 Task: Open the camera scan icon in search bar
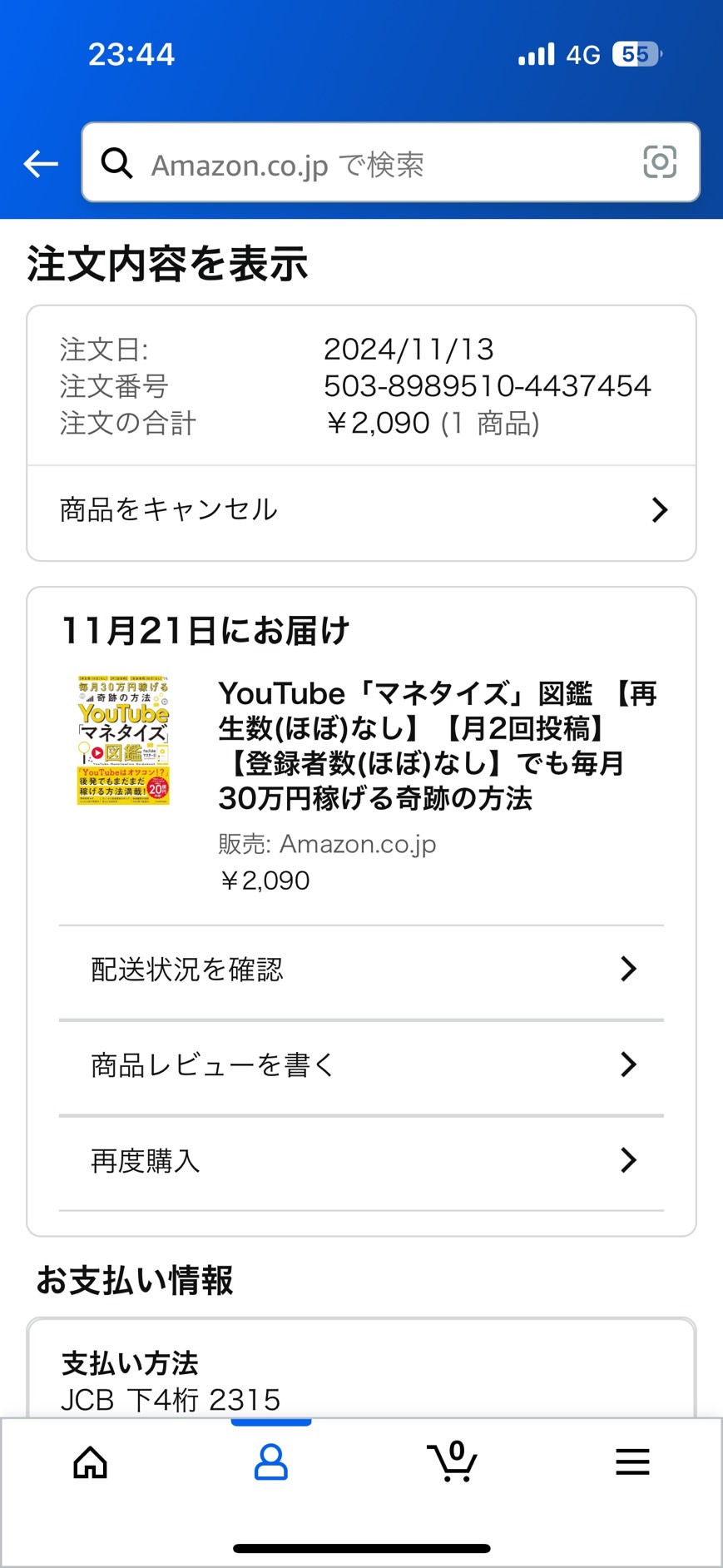point(660,161)
